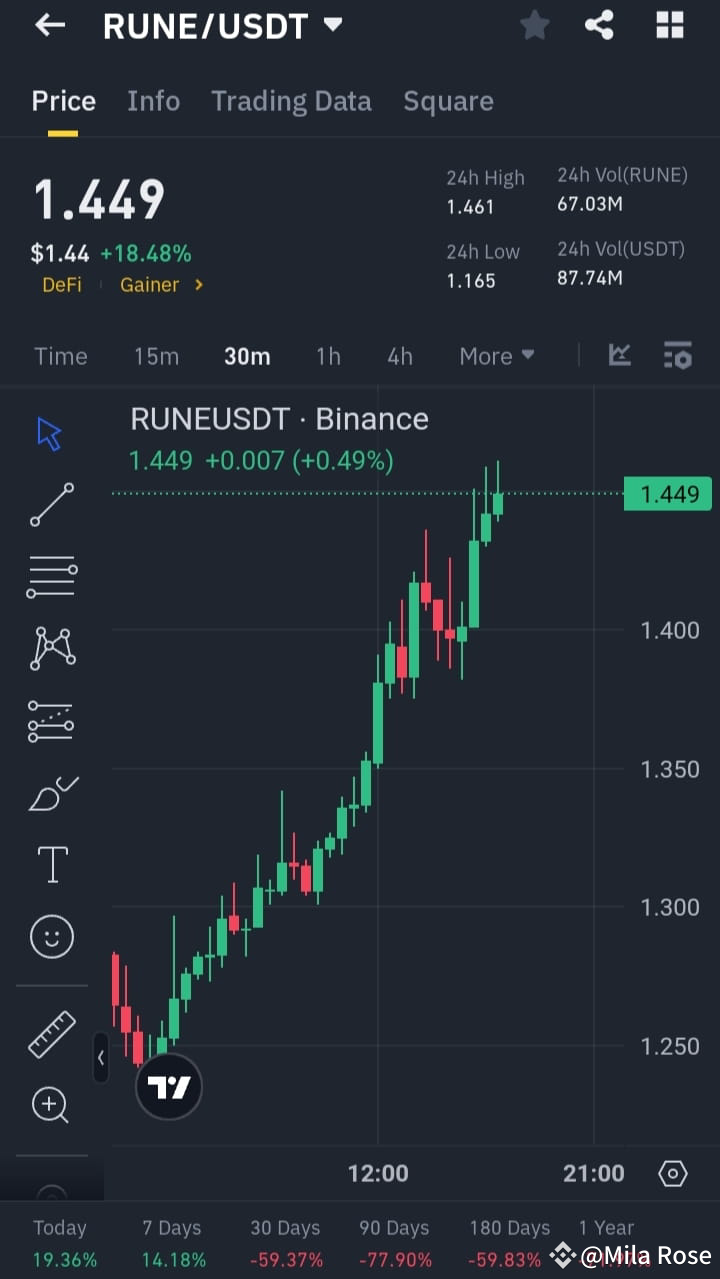Image resolution: width=720 pixels, height=1279 pixels.
Task: Pick the brush drawing tool
Action: [51, 792]
